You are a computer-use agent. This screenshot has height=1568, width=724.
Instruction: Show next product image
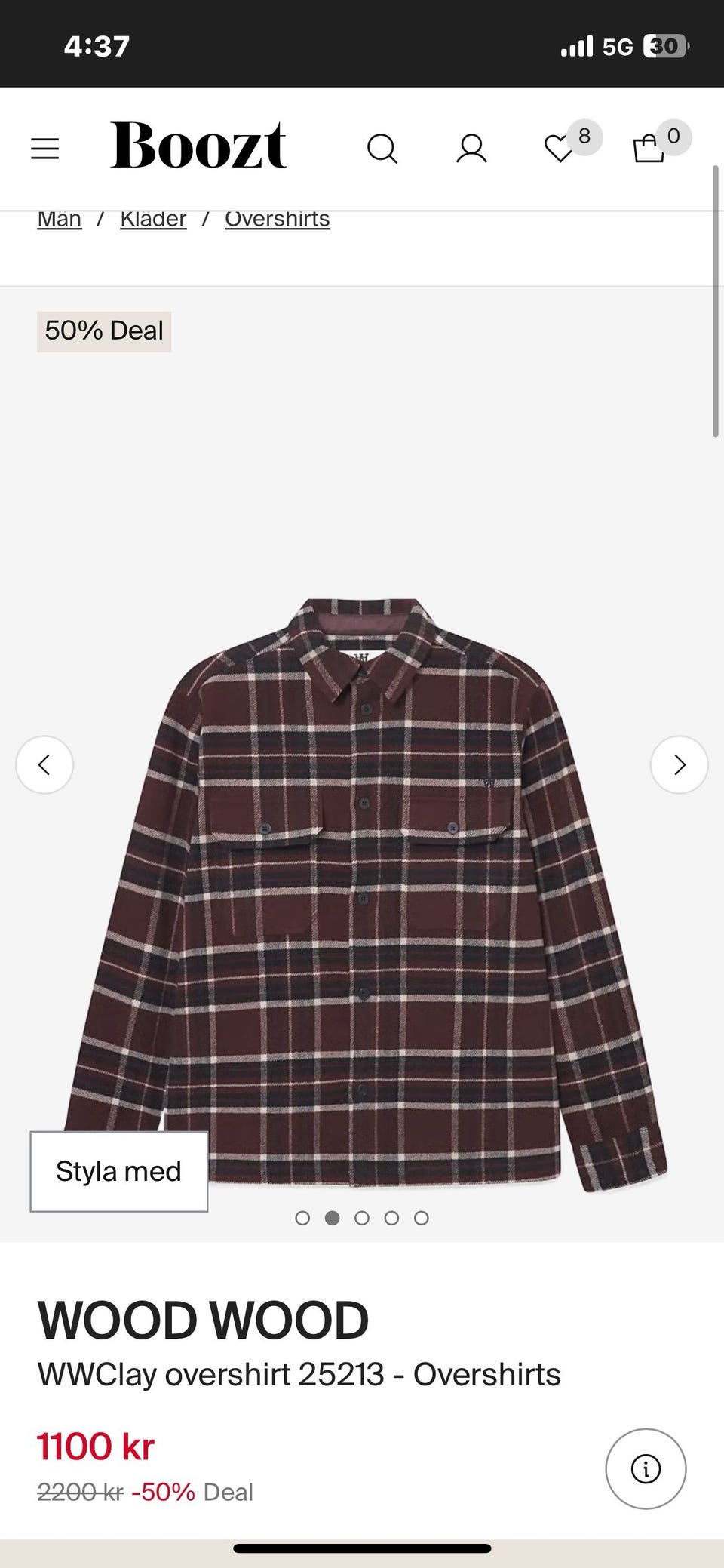point(679,764)
